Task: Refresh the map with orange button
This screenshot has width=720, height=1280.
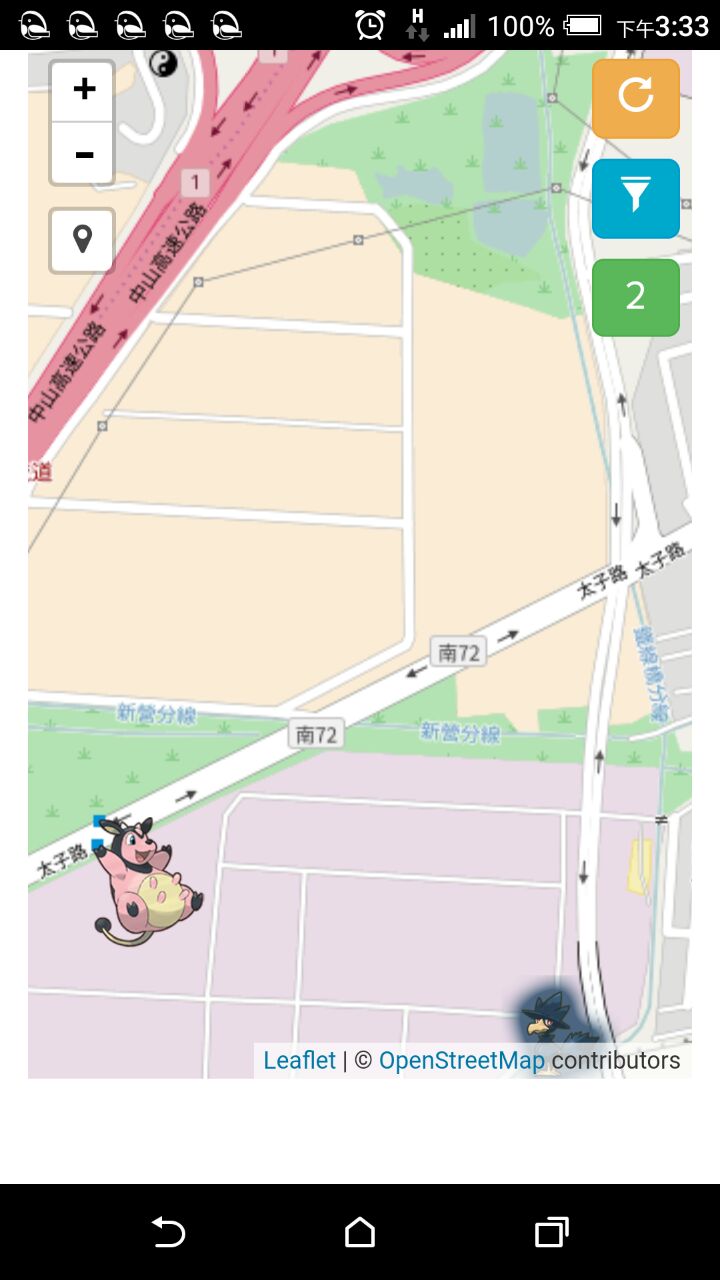Action: [636, 98]
